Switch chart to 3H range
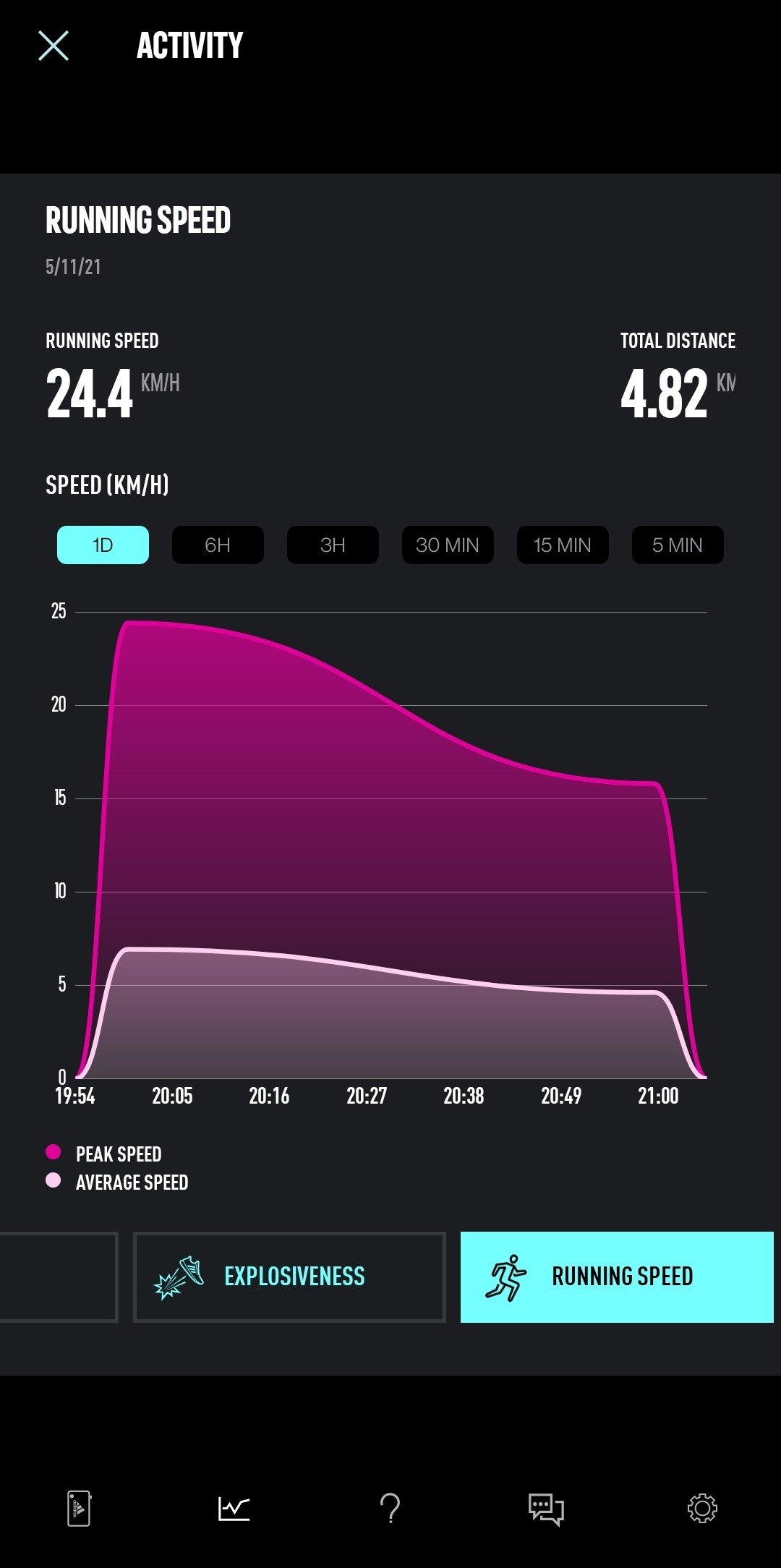This screenshot has width=781, height=1568. [333, 545]
